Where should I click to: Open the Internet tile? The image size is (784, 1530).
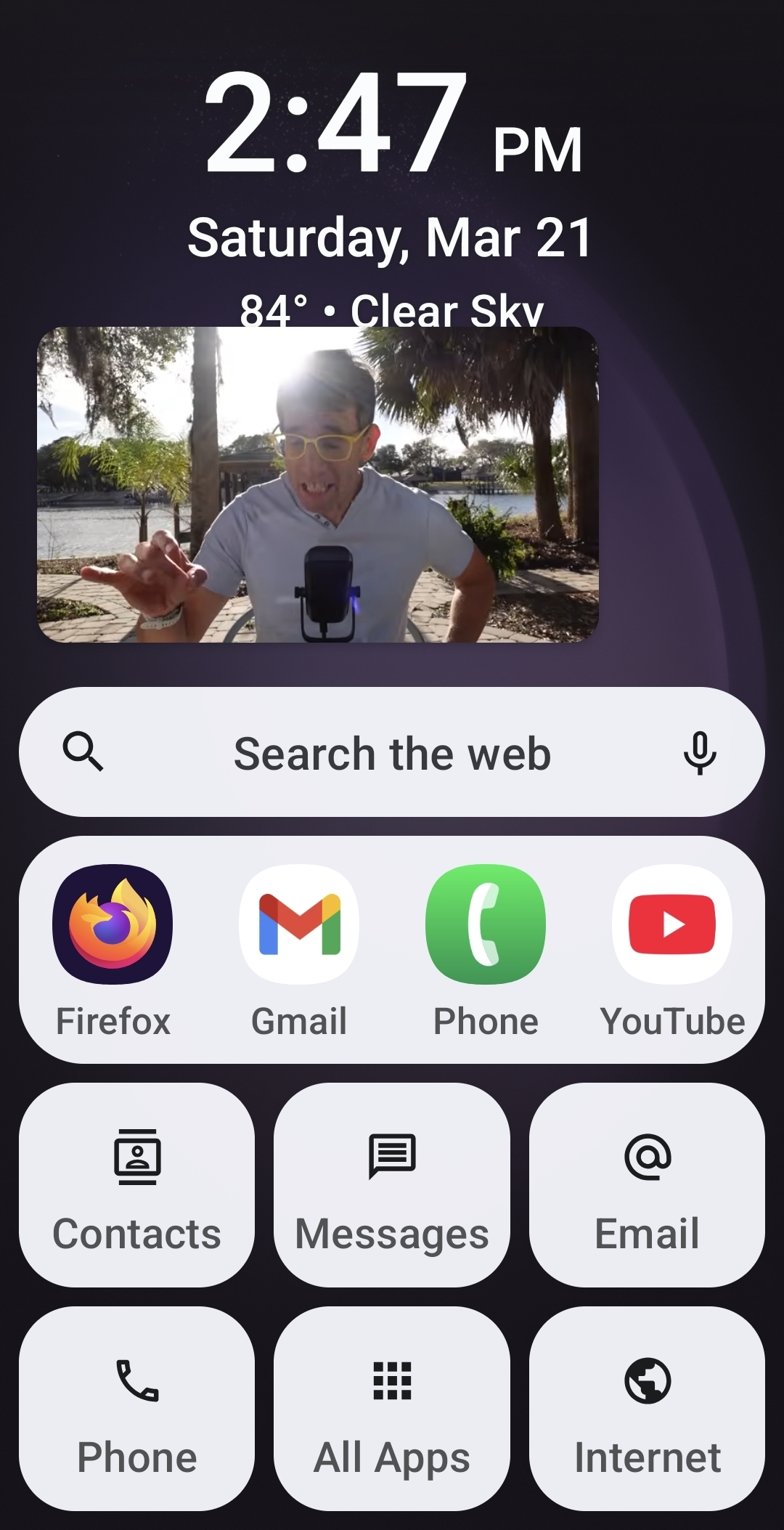click(x=647, y=1409)
